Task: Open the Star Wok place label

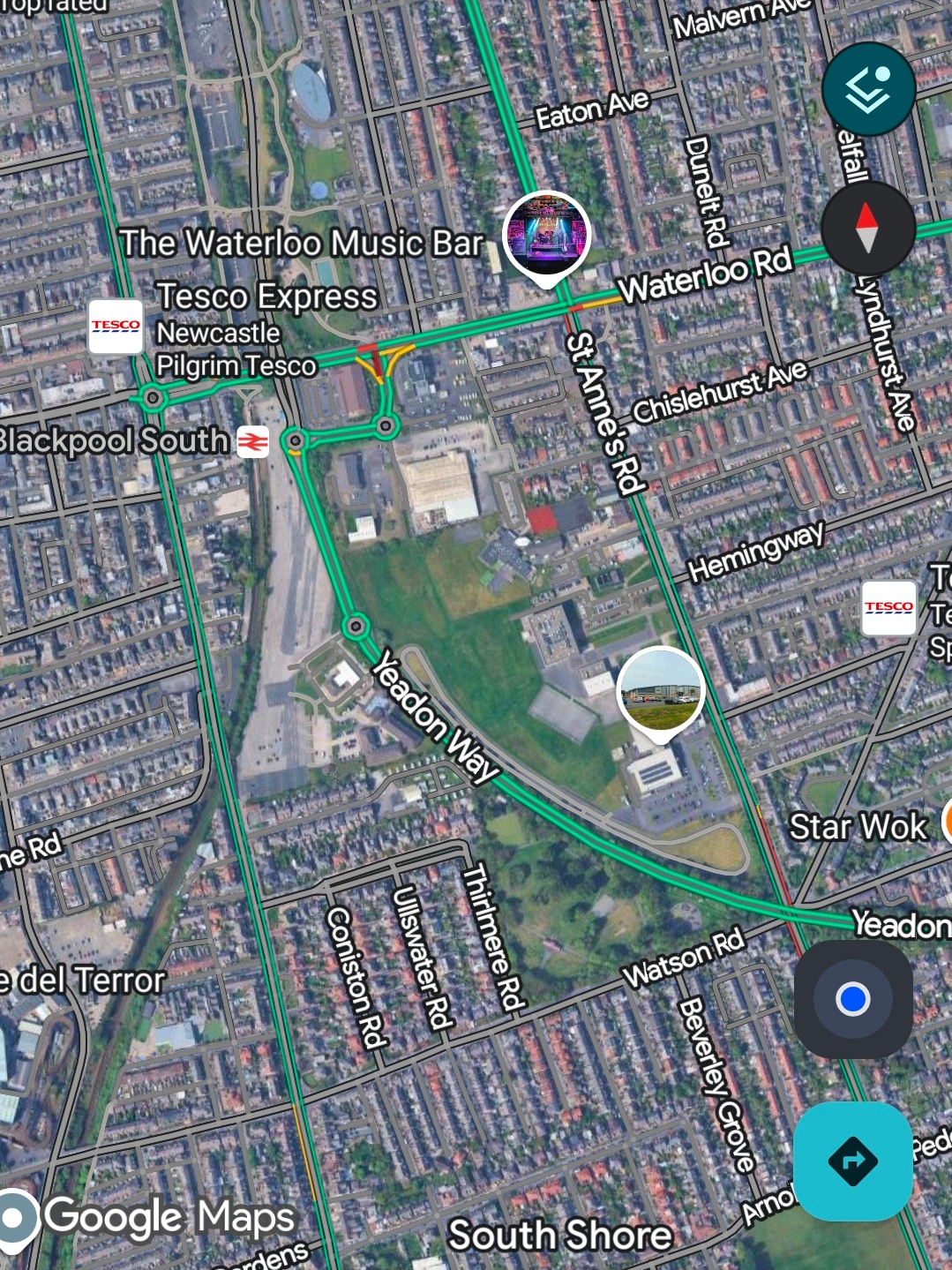Action: [x=858, y=827]
